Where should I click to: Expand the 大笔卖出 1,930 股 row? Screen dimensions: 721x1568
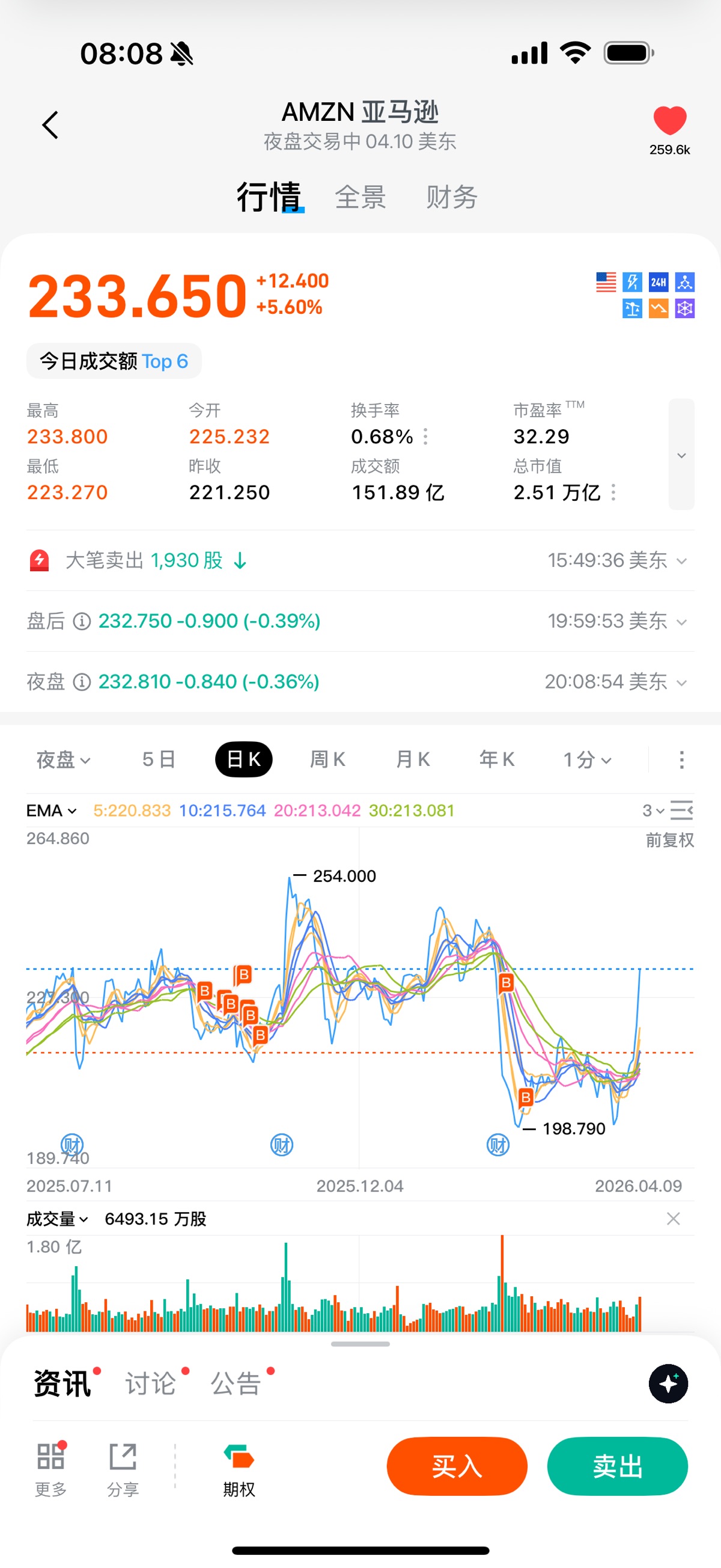point(681,560)
